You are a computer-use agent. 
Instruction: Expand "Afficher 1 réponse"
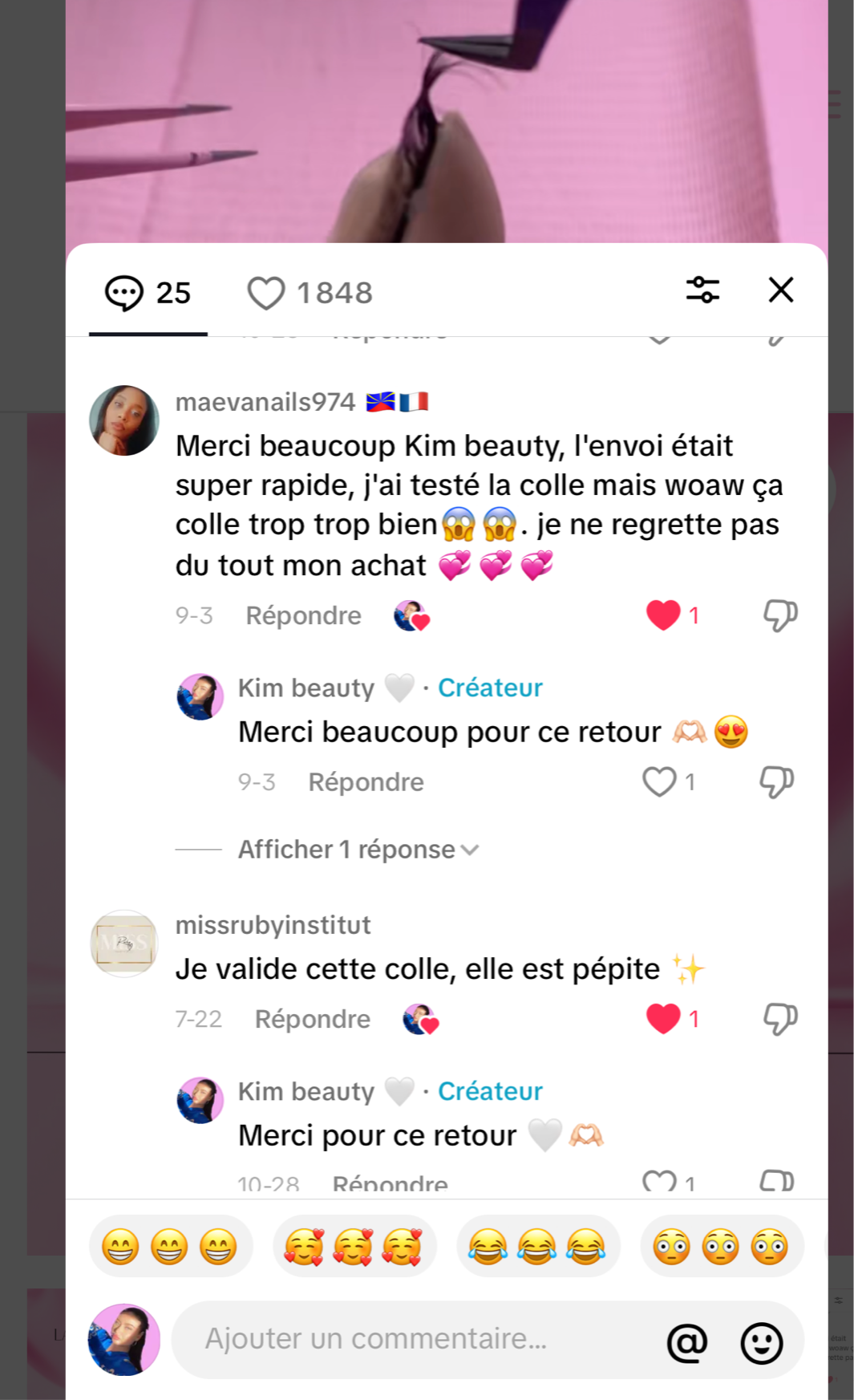coord(358,850)
